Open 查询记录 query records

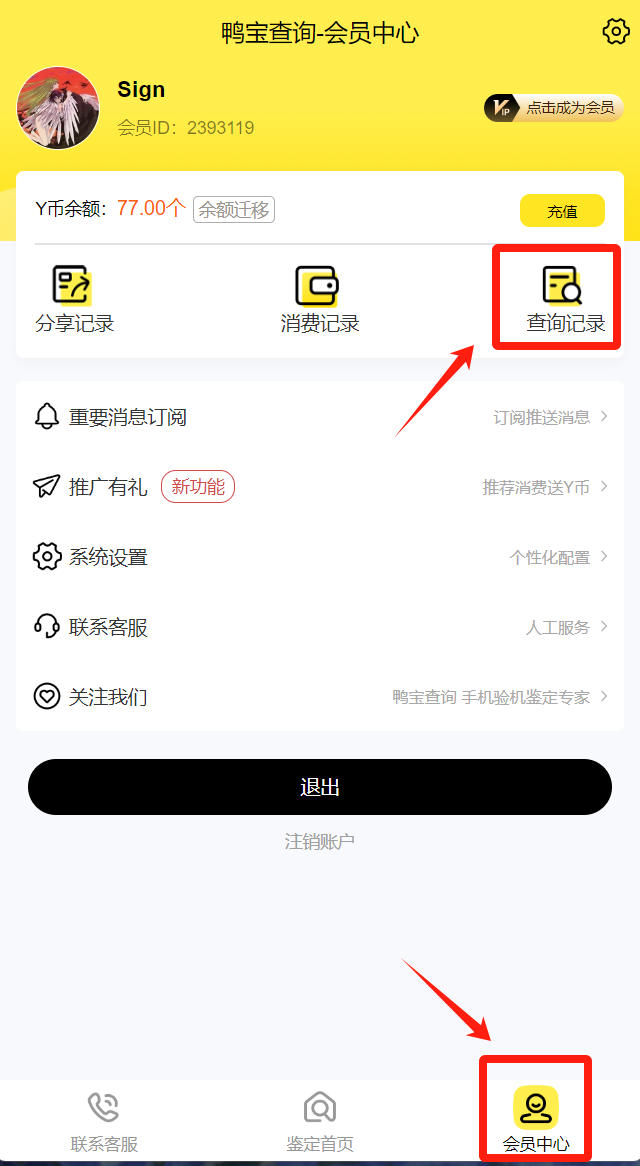pos(565,299)
